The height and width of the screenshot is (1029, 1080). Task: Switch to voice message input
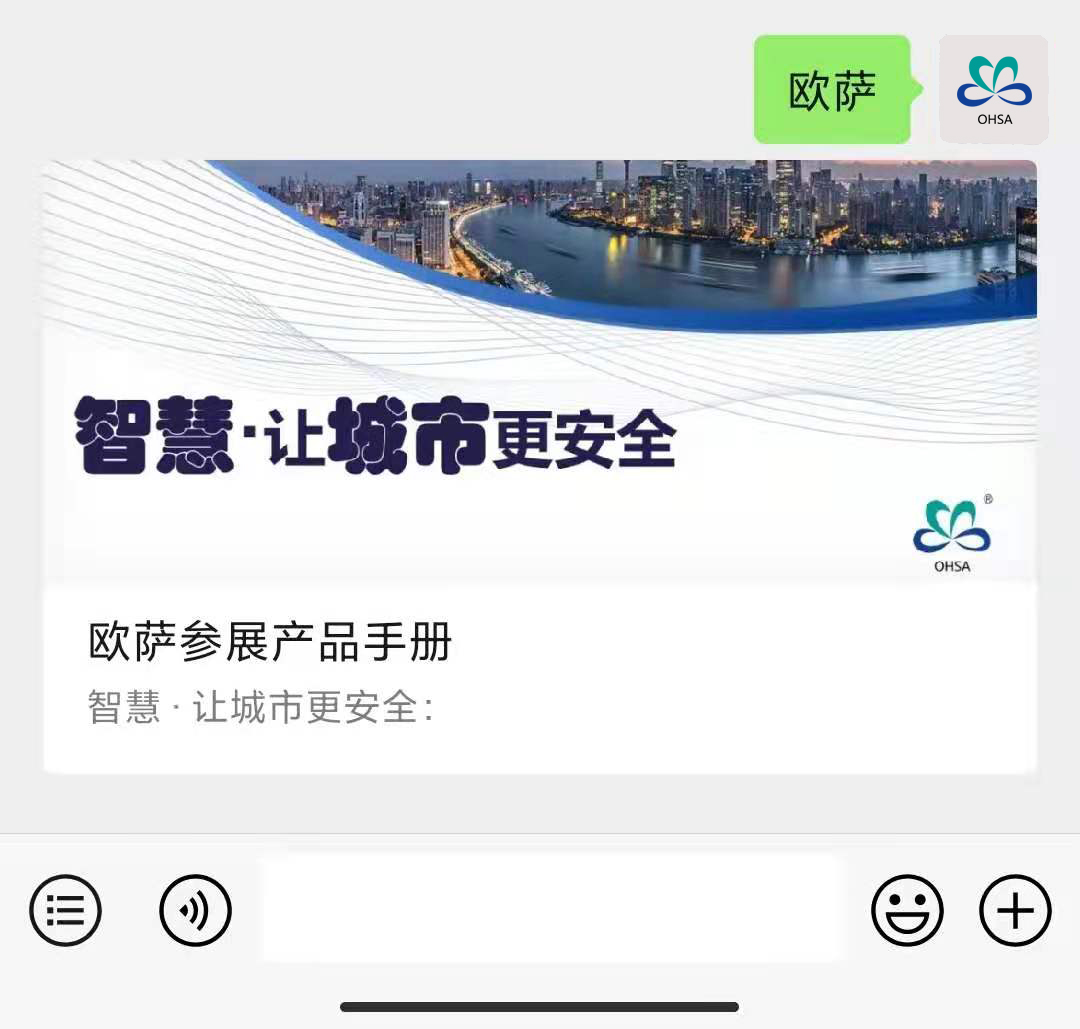coord(196,911)
